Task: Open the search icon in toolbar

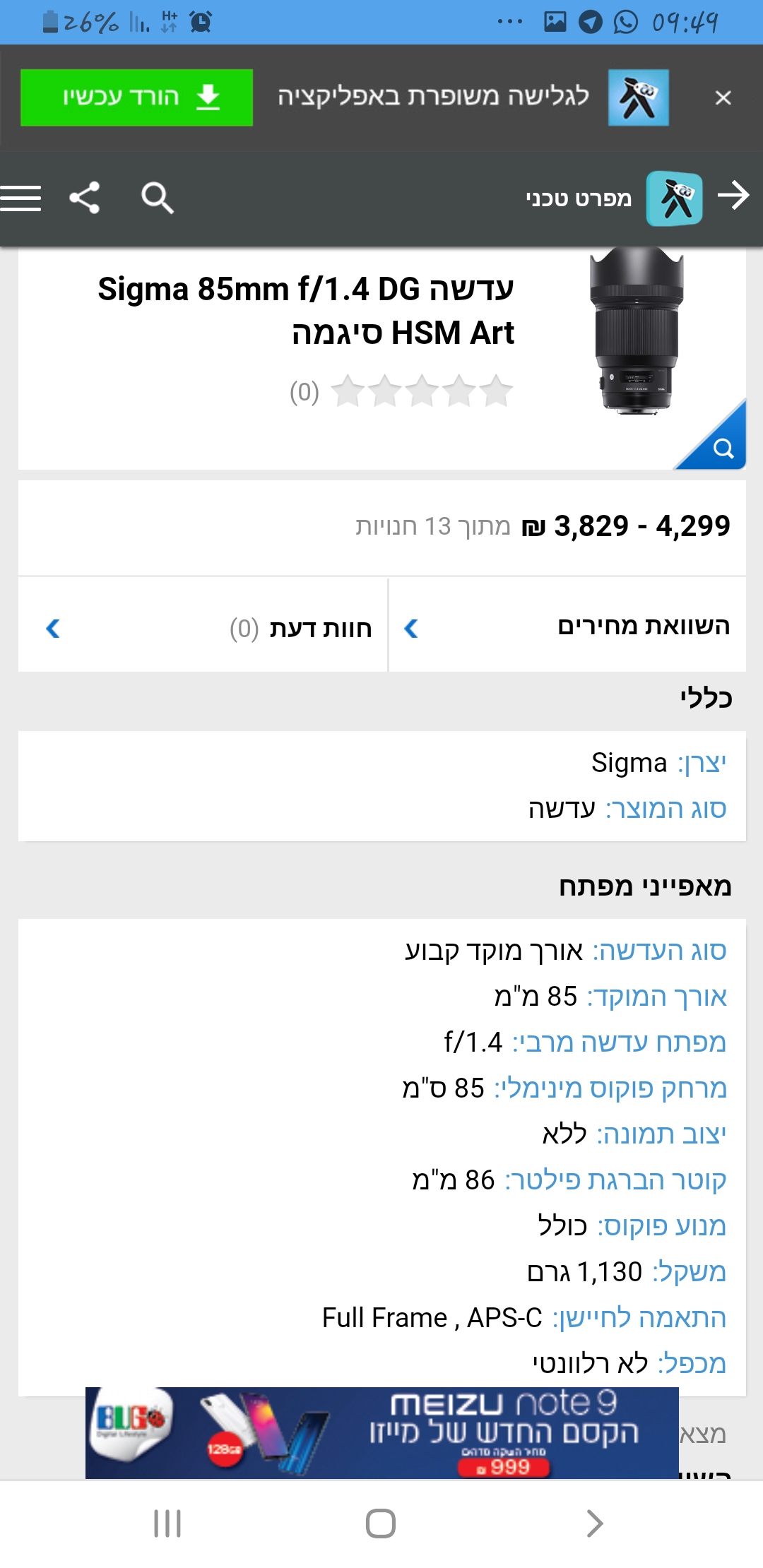Action: tap(157, 198)
